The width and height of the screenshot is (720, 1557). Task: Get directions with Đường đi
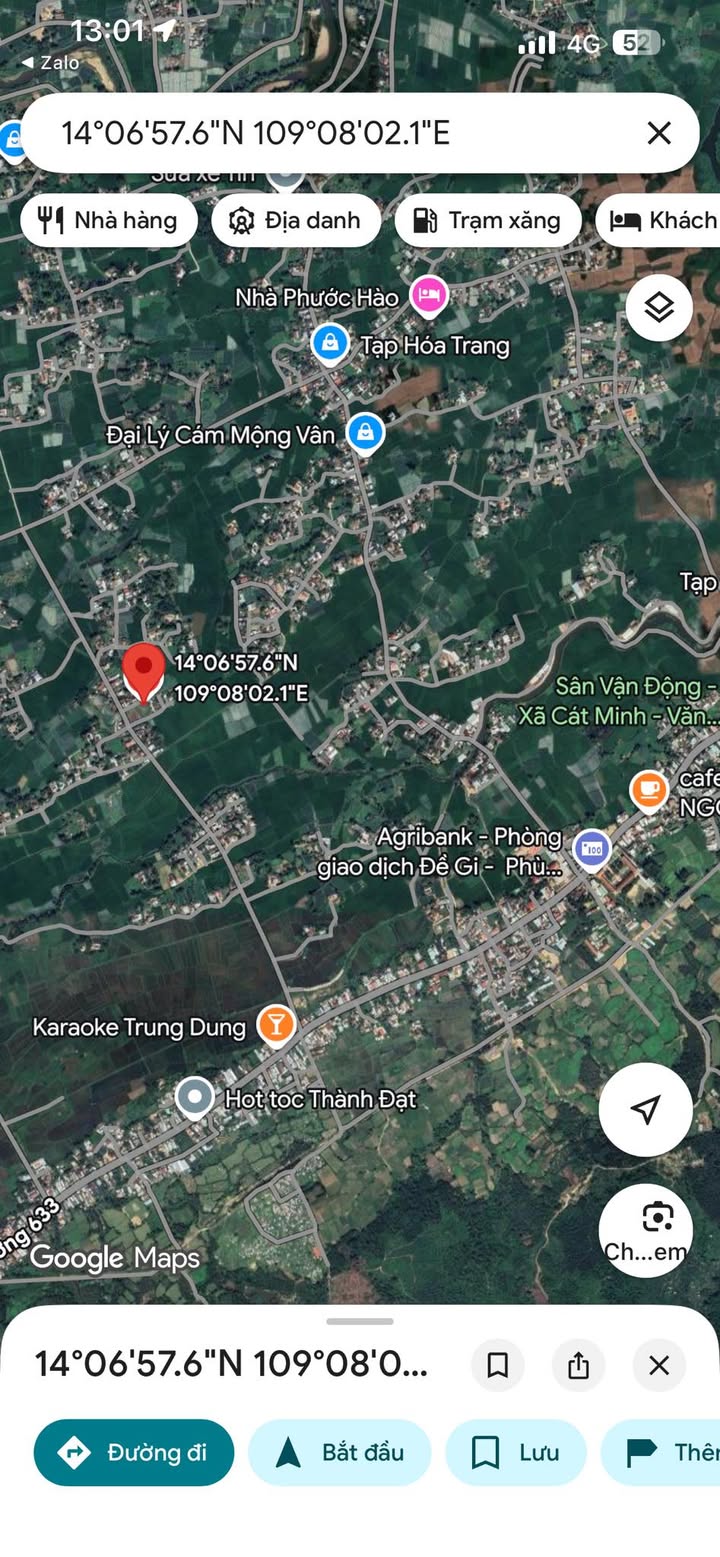pos(134,1452)
